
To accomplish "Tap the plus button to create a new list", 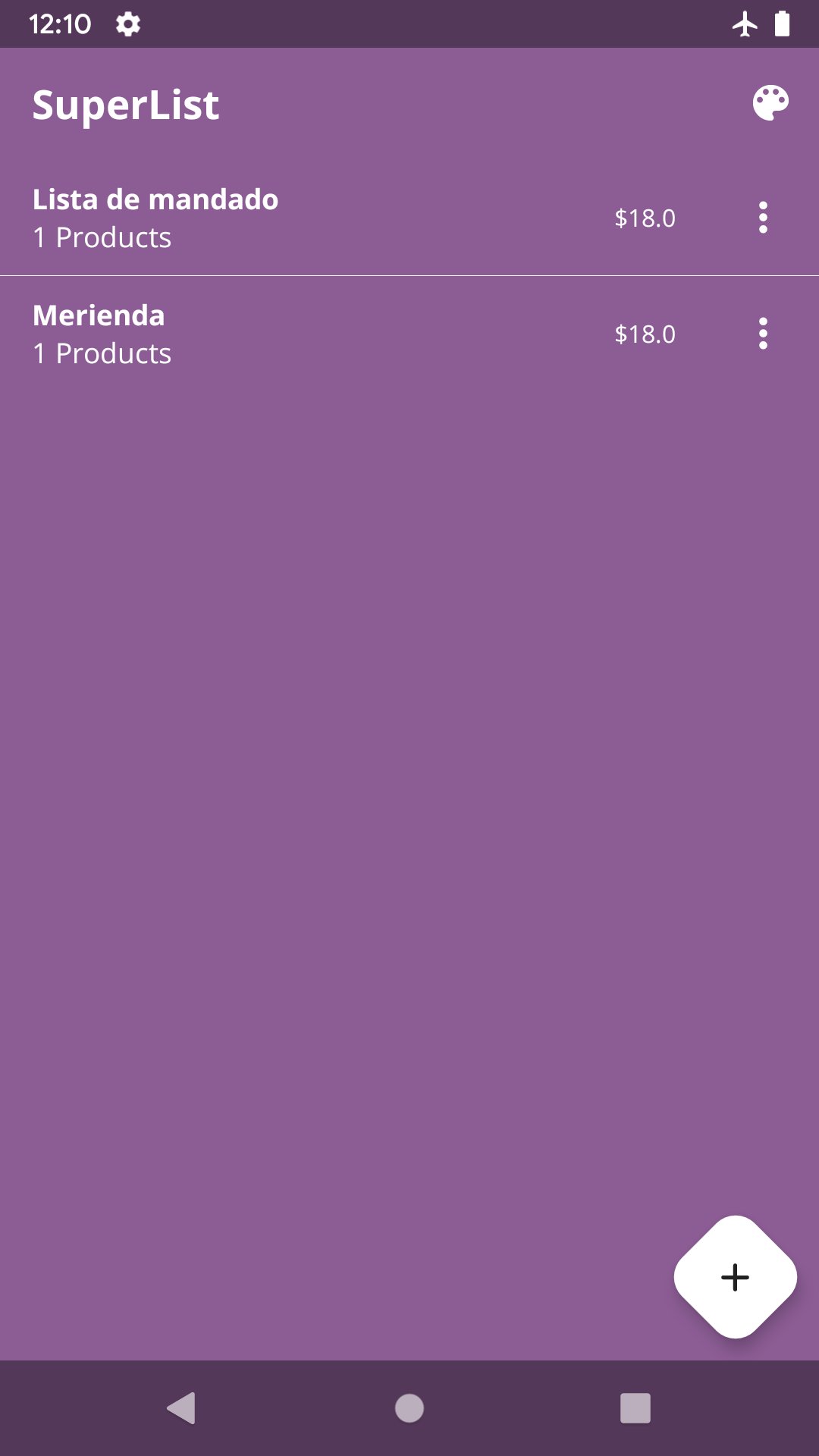I will pos(734,1276).
